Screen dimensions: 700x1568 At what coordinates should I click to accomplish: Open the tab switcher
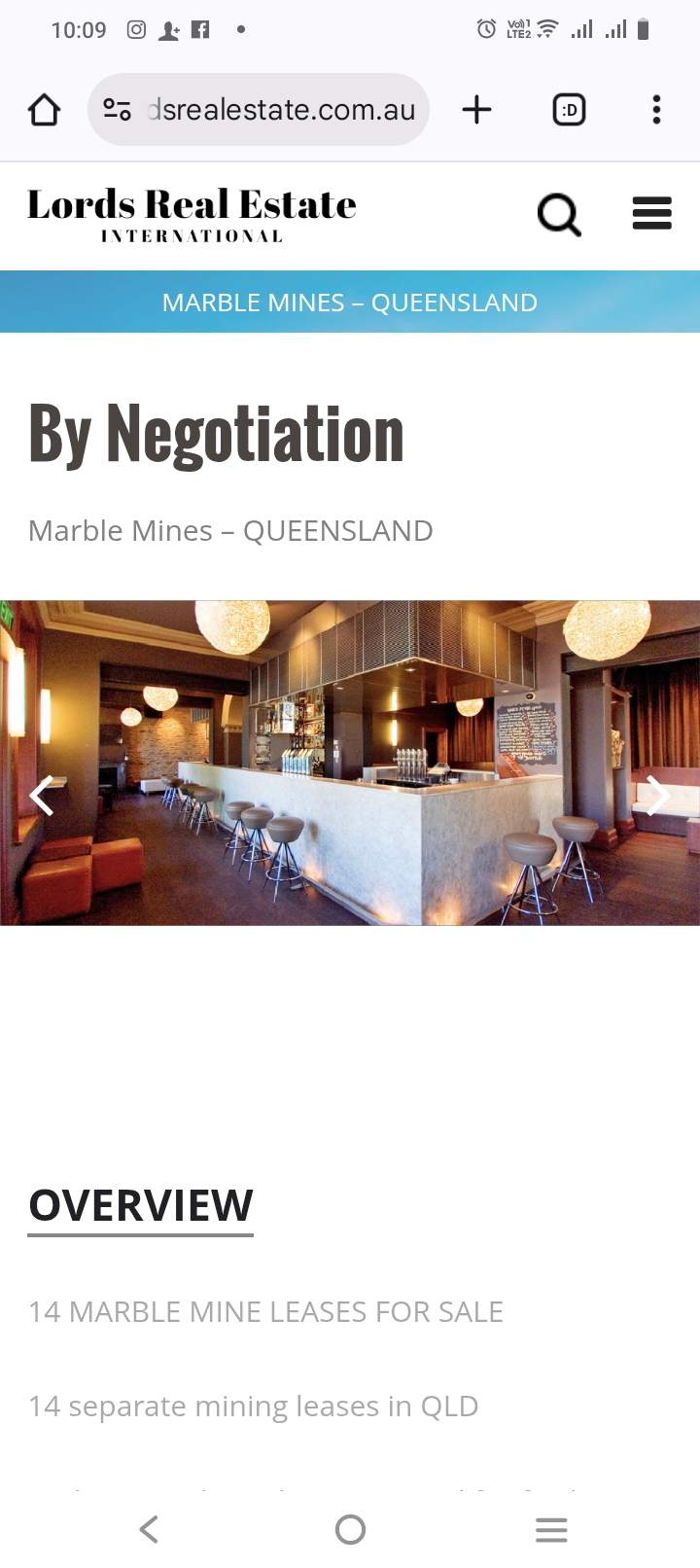coord(569,110)
